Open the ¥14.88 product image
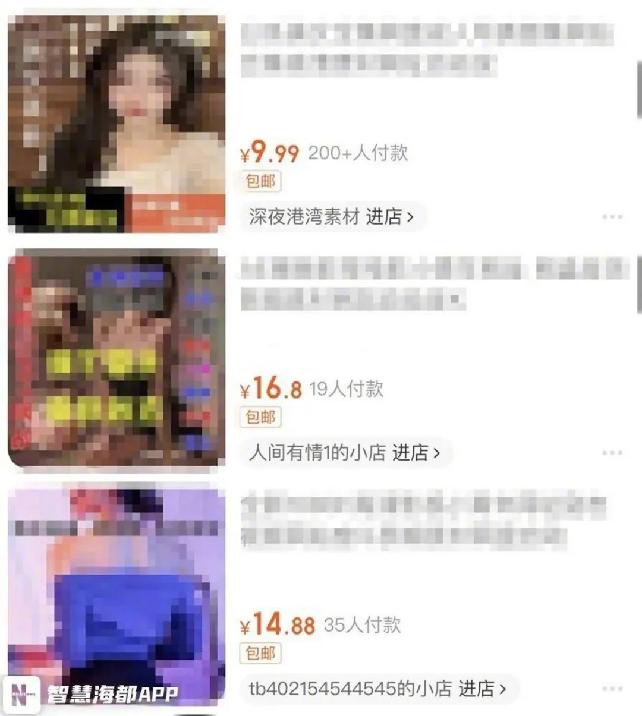 (x=116, y=595)
